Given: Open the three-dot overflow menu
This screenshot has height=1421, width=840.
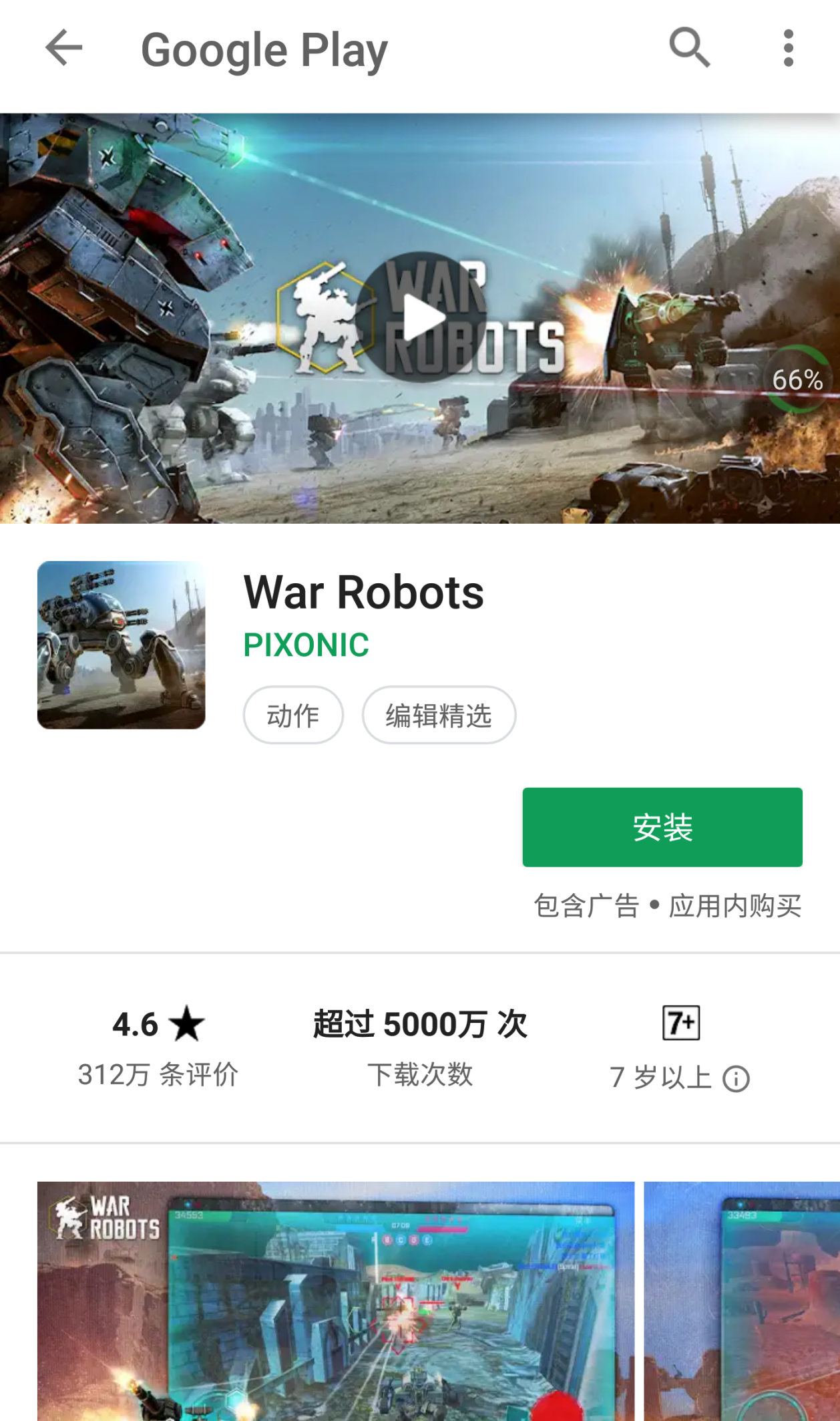Looking at the screenshot, I should coord(788,48).
